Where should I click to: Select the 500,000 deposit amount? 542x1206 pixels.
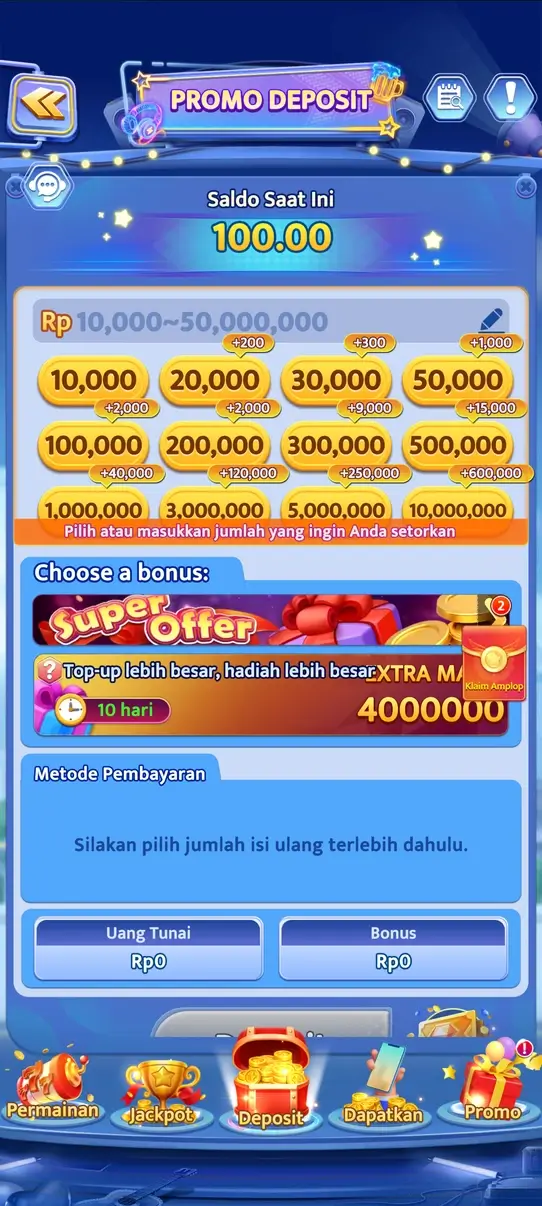pos(458,446)
